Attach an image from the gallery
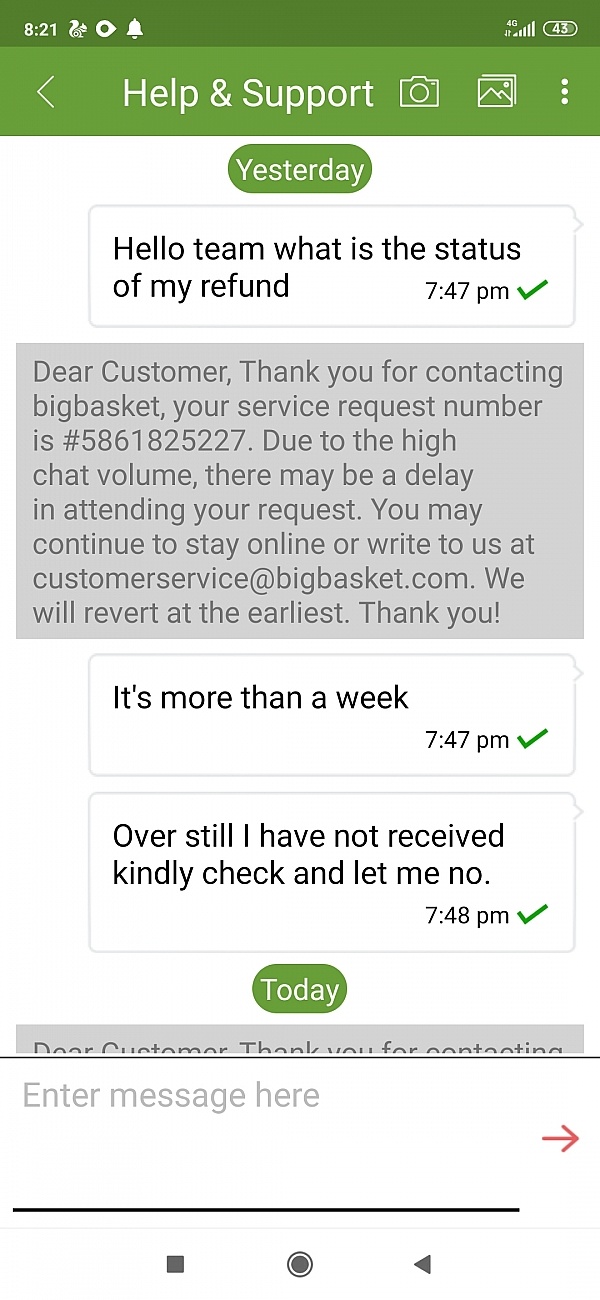Image resolution: width=600 pixels, height=1300 pixels. [496, 91]
